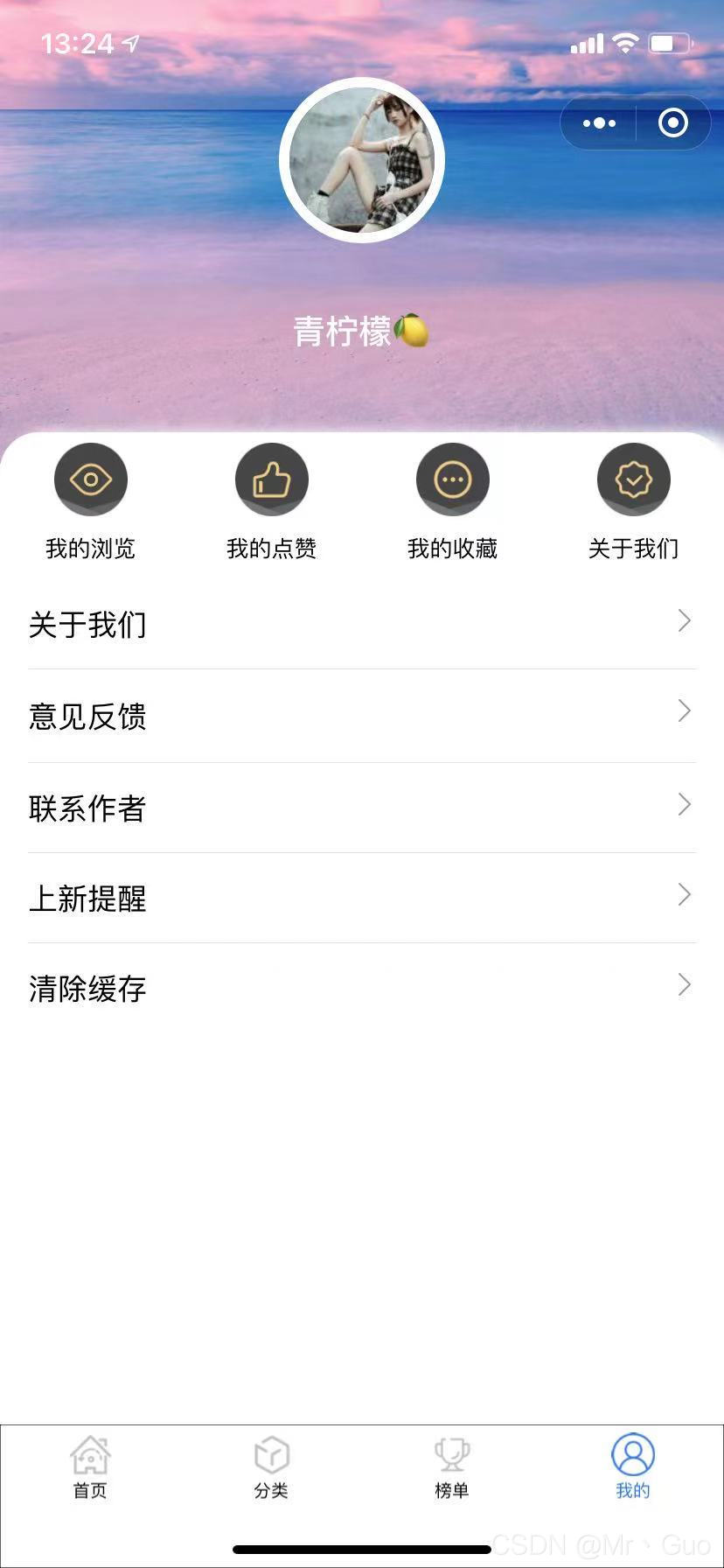The width and height of the screenshot is (724, 1568).
Task: Open the mini-program more options (…) capsule
Action: pyautogui.click(x=599, y=122)
